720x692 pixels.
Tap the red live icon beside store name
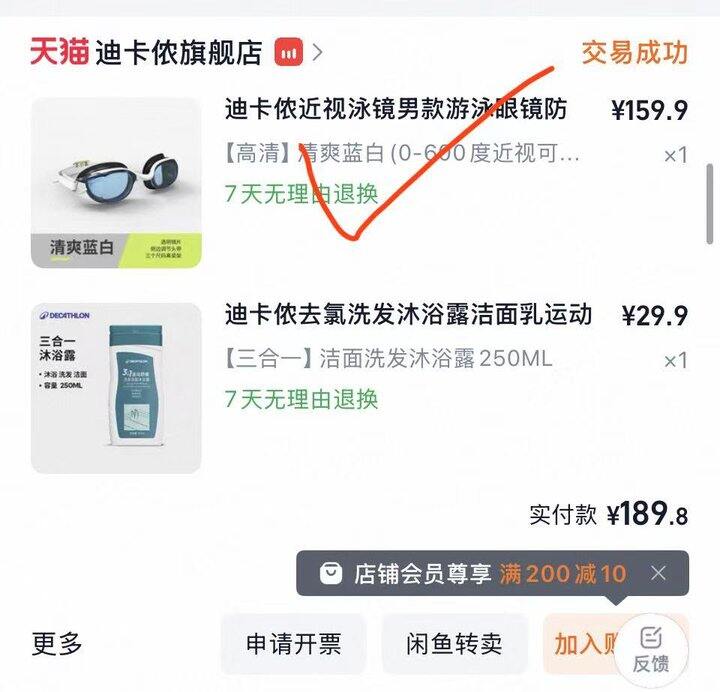coord(289,52)
